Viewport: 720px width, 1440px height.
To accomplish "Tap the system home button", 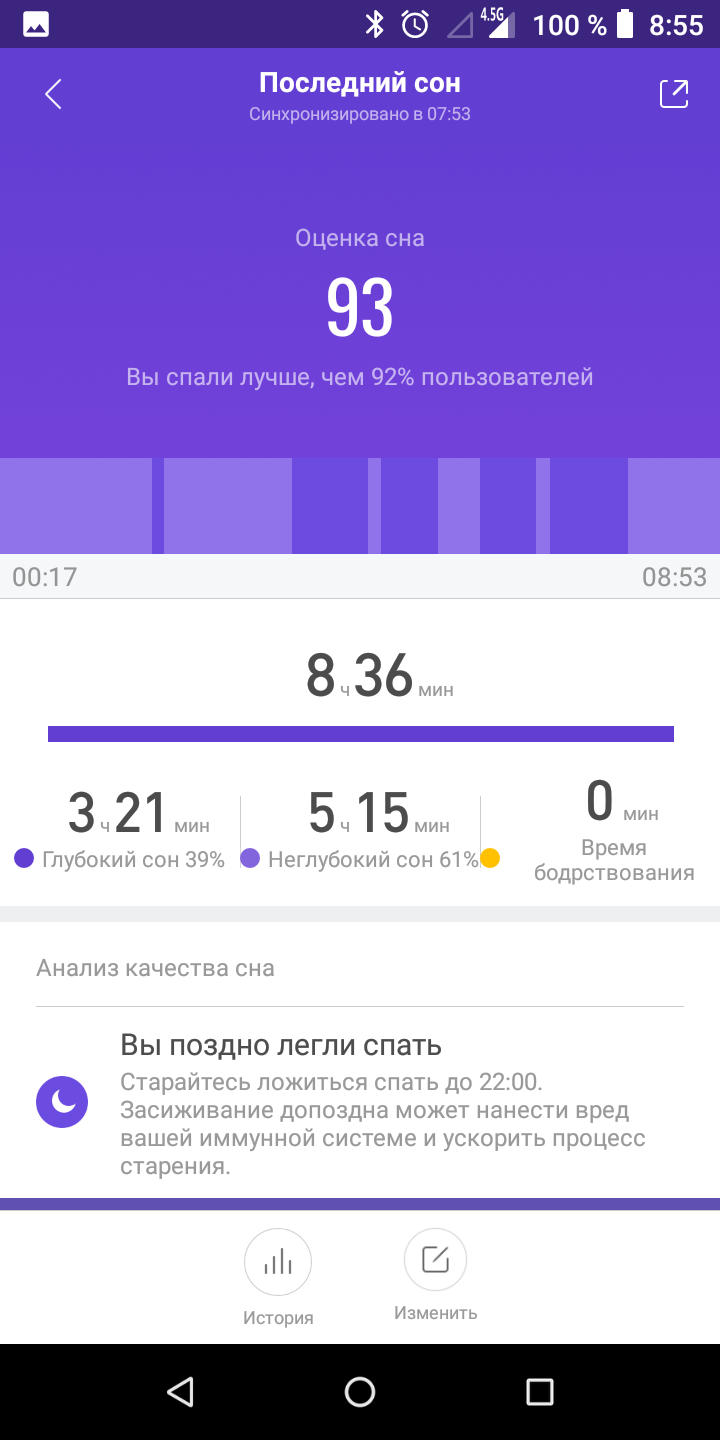I will [360, 1392].
